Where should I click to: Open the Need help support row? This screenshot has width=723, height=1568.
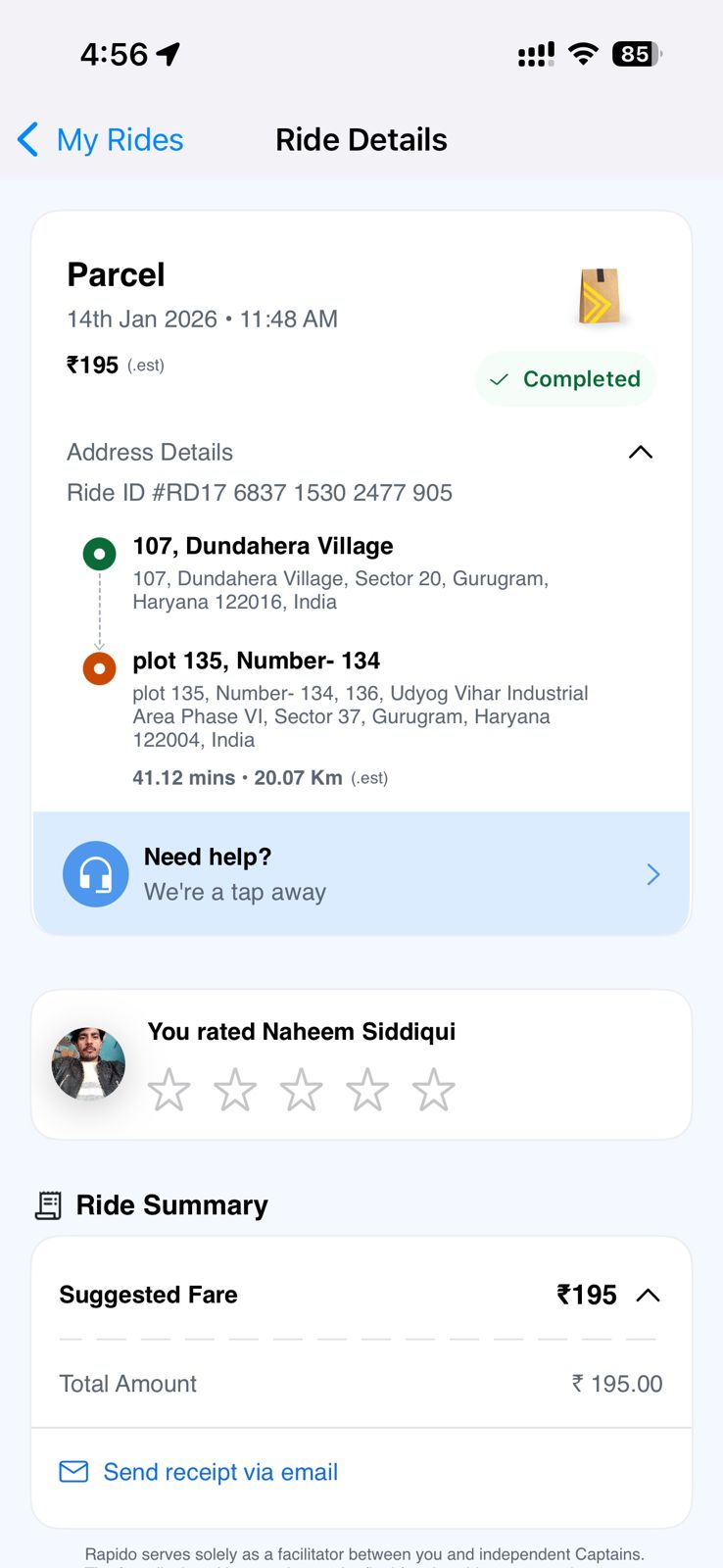(361, 874)
